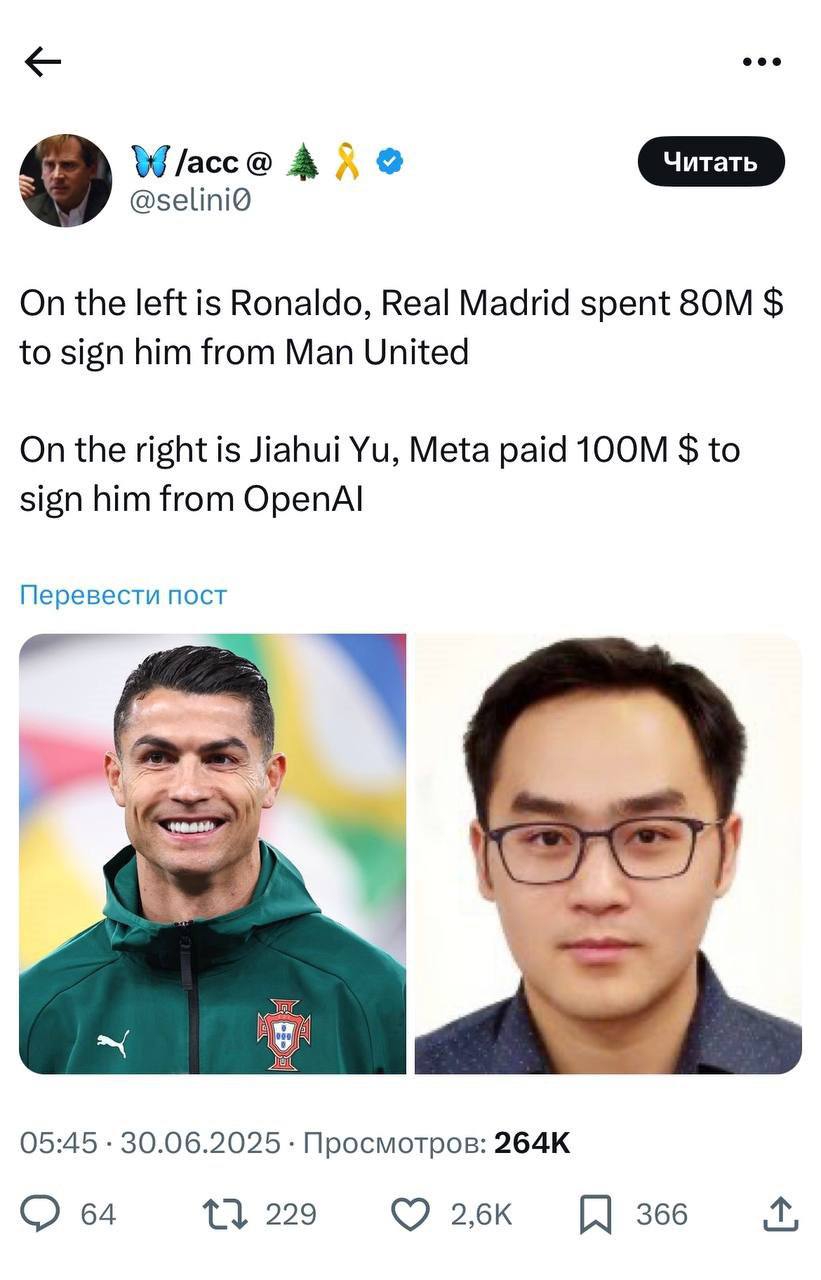Open the right photo in the post
The image size is (821, 1280).
pyautogui.click(x=608, y=853)
